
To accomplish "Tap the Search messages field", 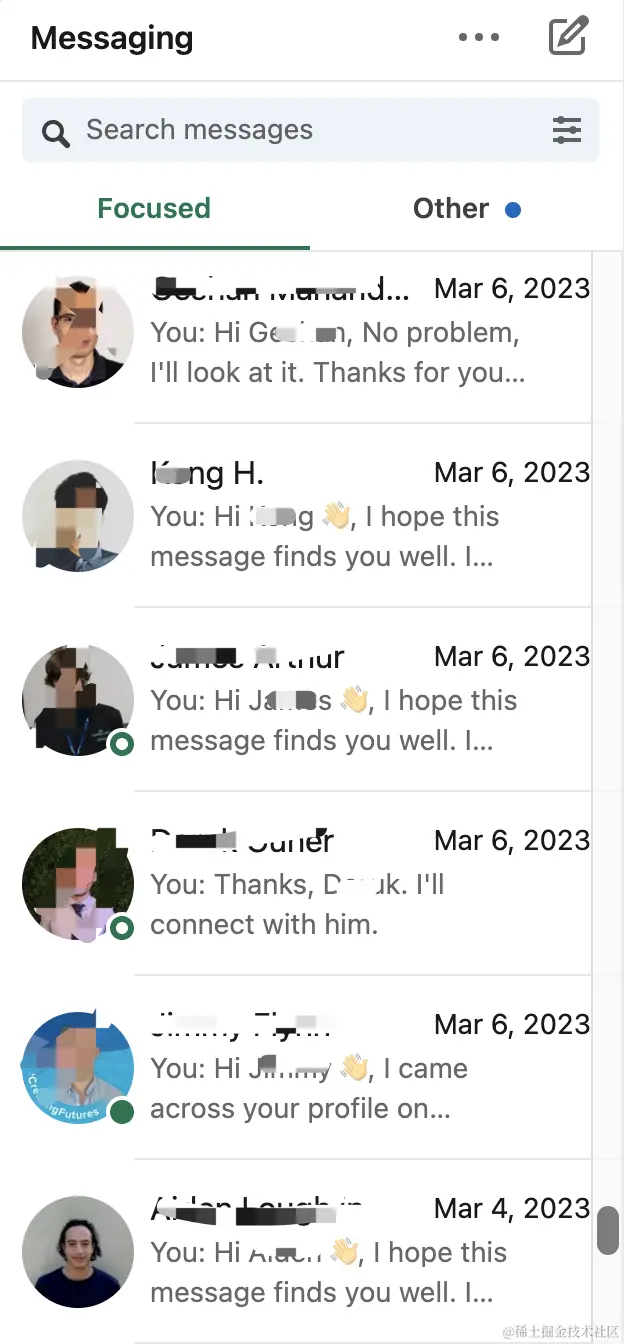I will 290,130.
